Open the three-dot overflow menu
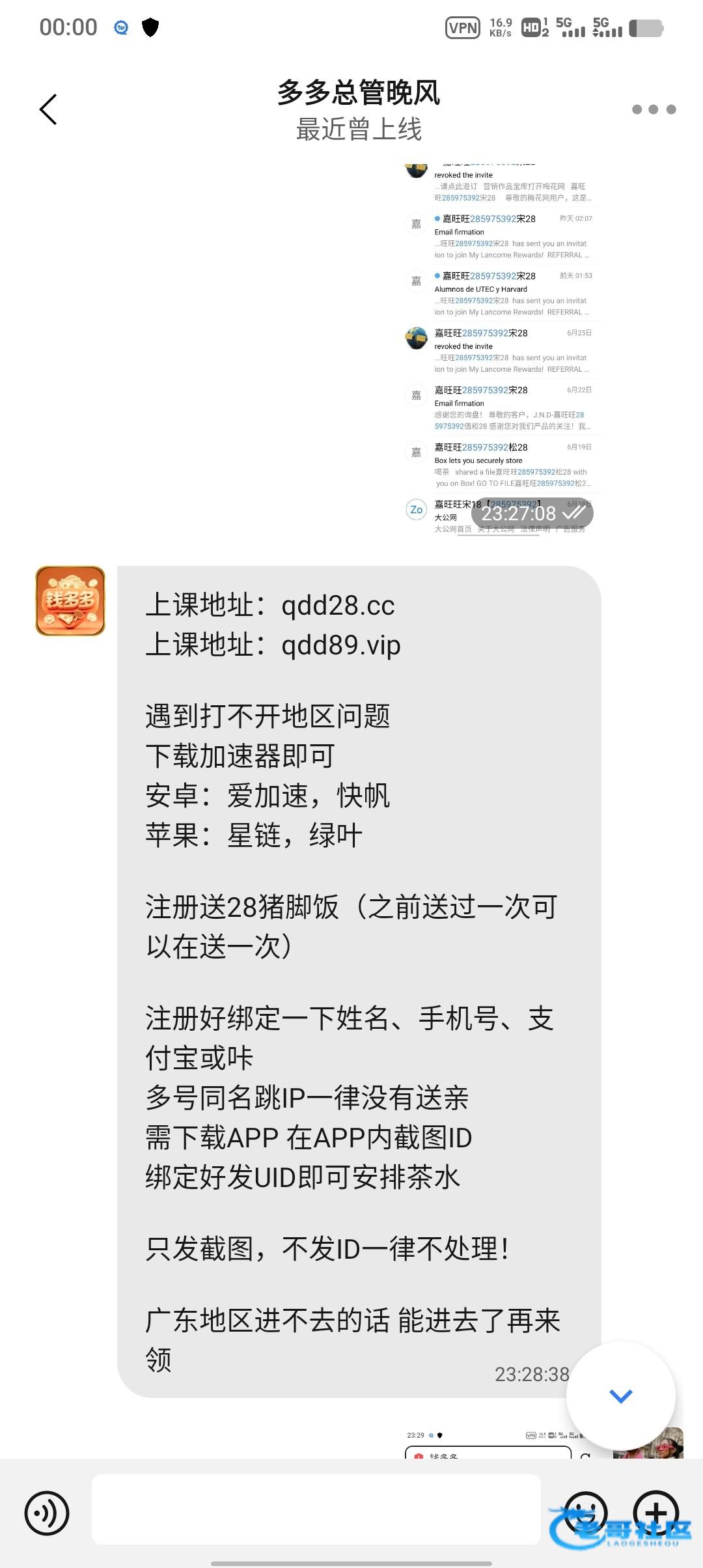Screen dimensions: 703x1568 coord(654,109)
